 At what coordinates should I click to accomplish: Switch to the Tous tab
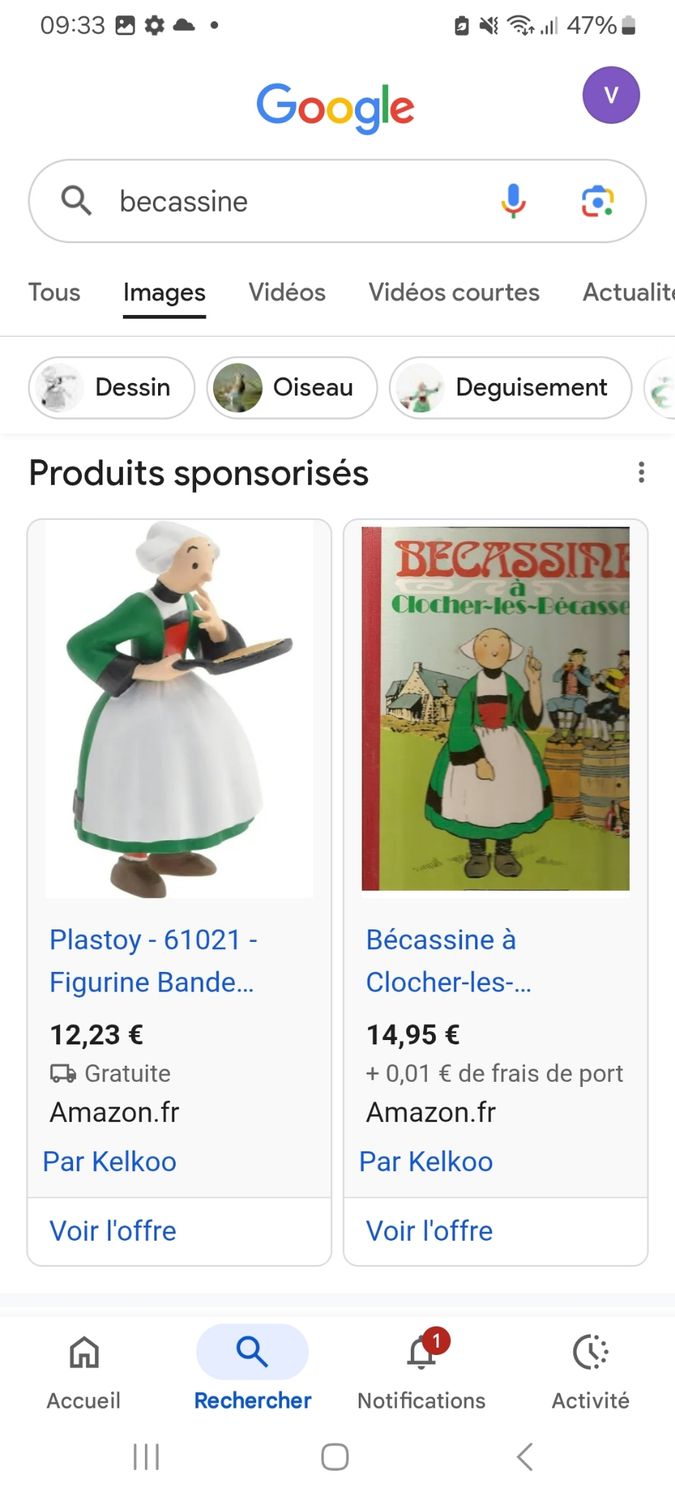[x=54, y=292]
